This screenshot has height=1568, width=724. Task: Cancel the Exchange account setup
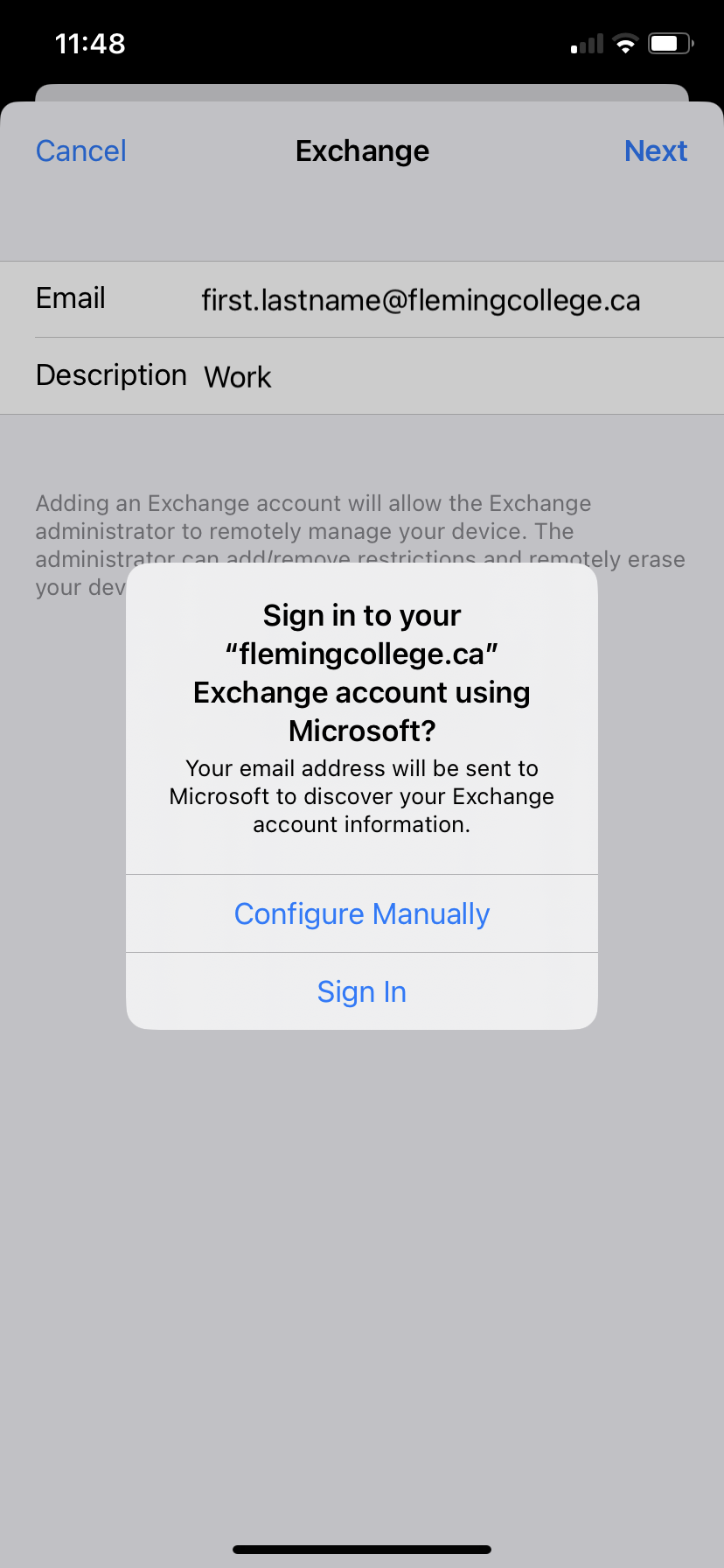(81, 150)
